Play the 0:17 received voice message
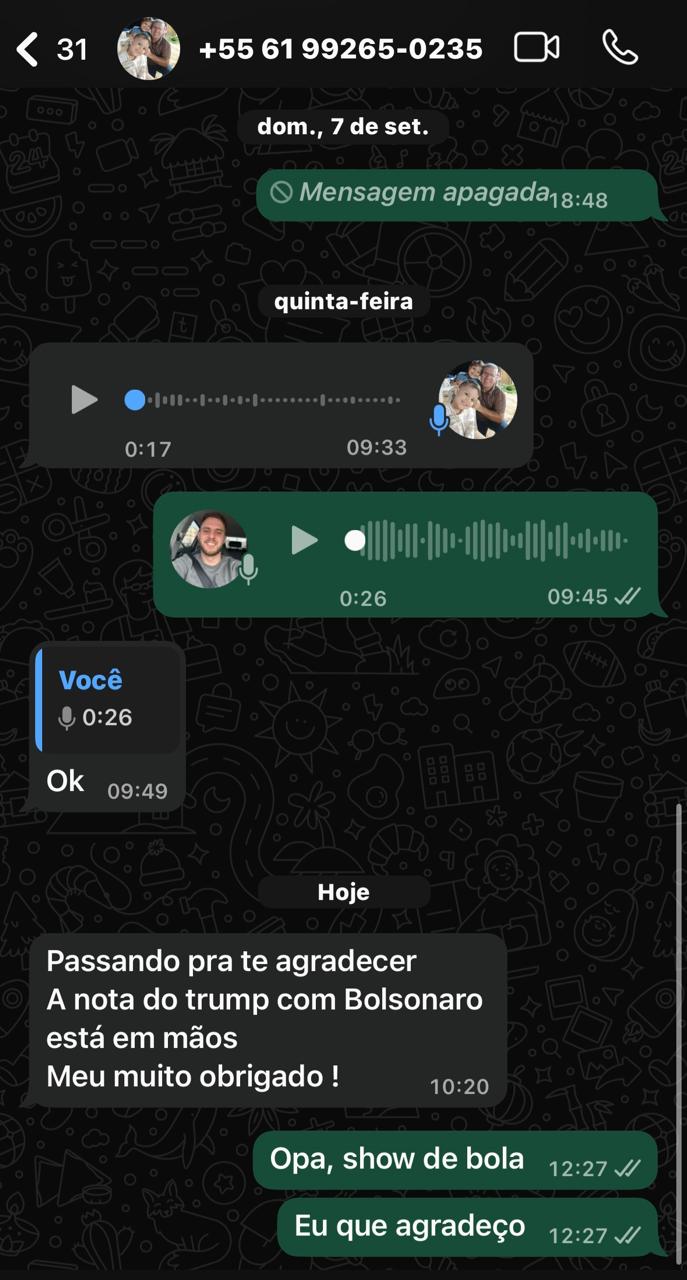687x1280 pixels. [x=84, y=400]
